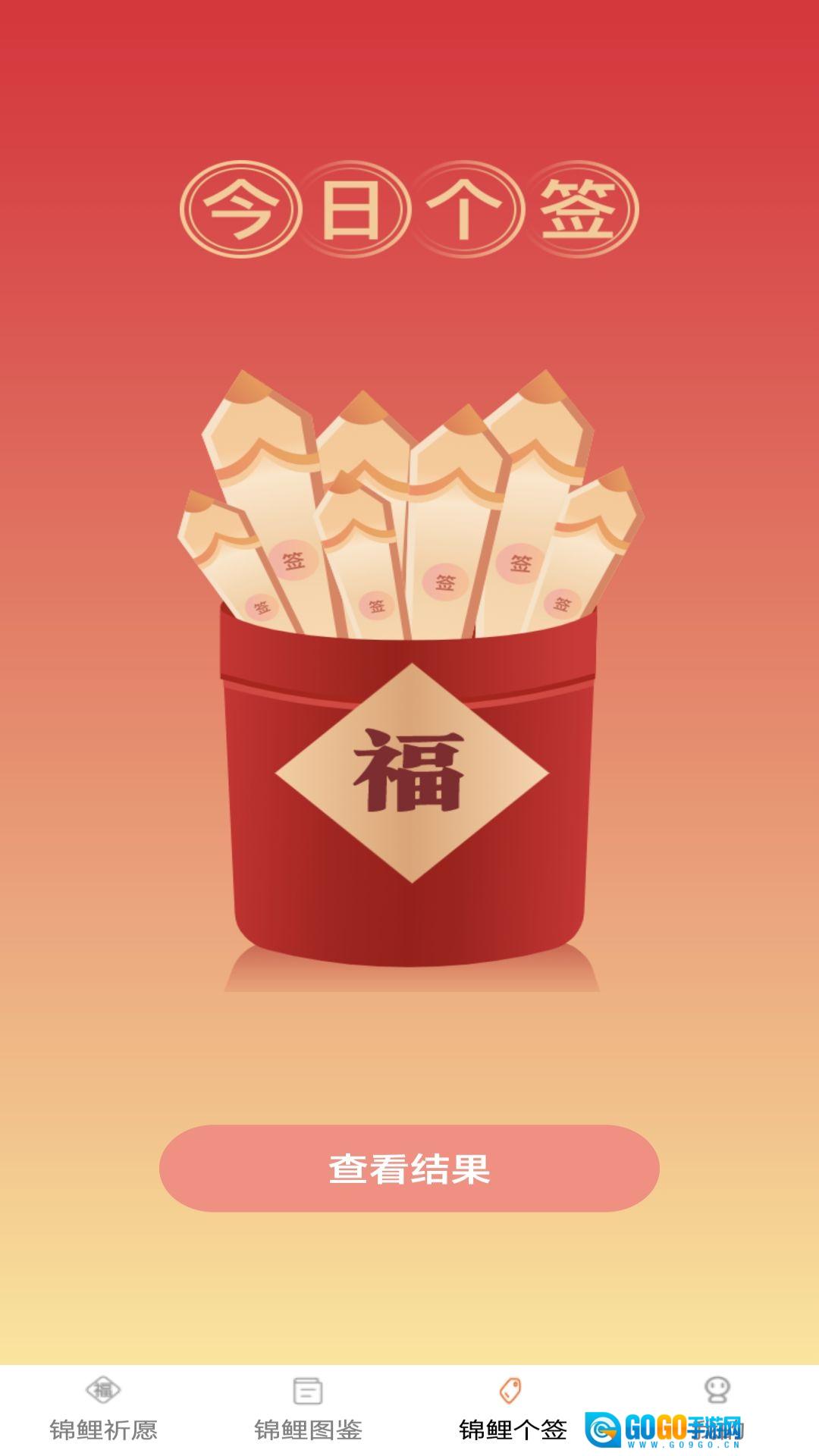Switch to the 锦鲤祈愿 tab
This screenshot has width=819, height=1456.
pos(103,1410)
